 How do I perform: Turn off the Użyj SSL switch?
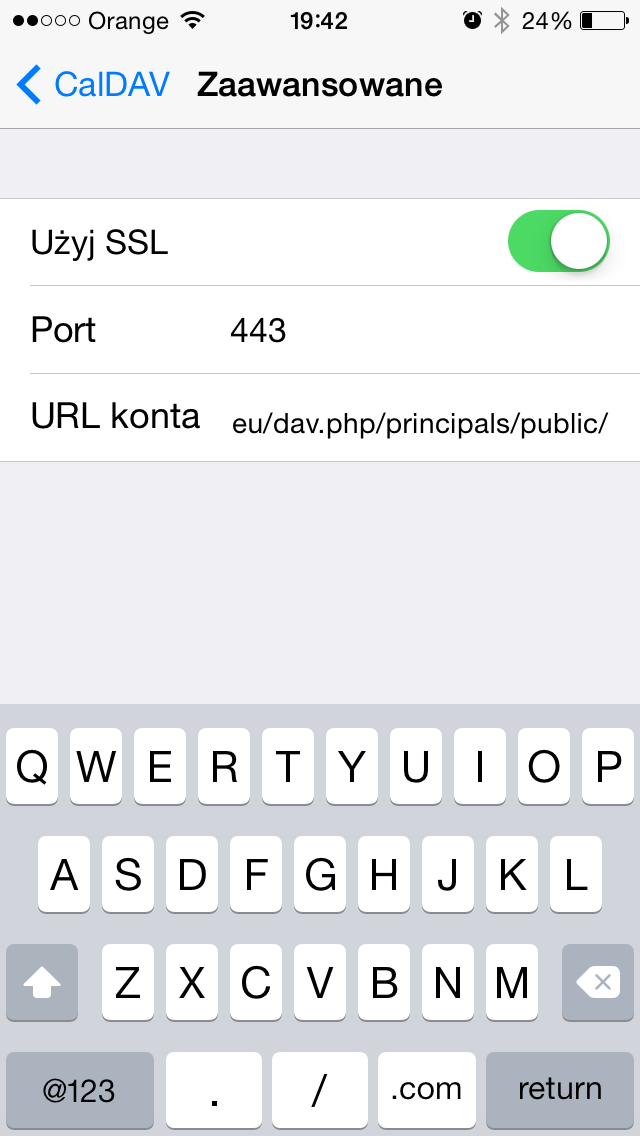(x=559, y=241)
